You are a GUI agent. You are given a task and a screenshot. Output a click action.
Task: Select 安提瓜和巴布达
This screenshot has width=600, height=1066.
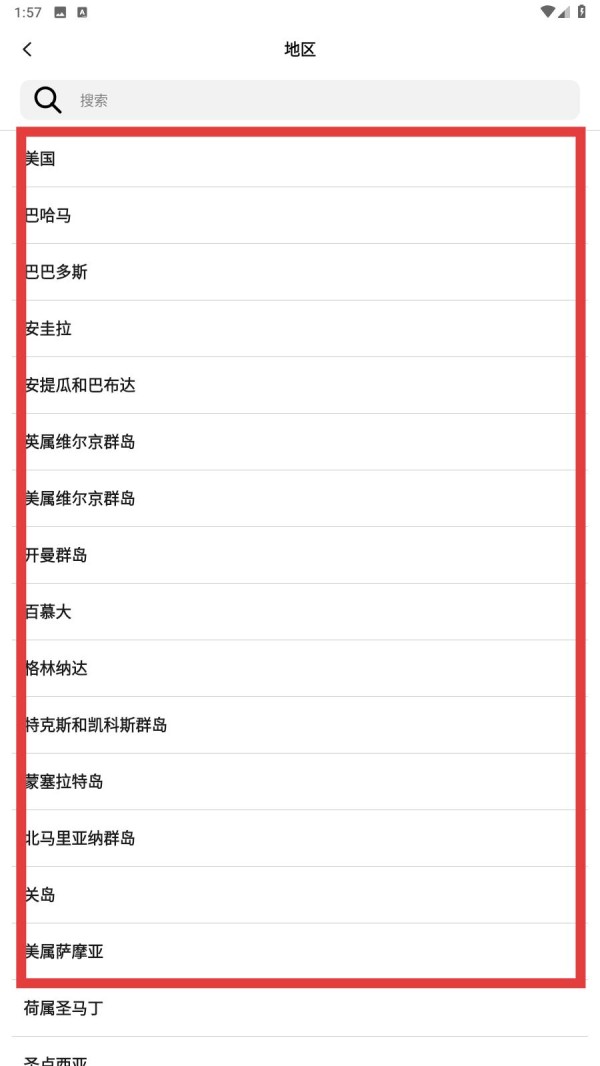(x=300, y=385)
